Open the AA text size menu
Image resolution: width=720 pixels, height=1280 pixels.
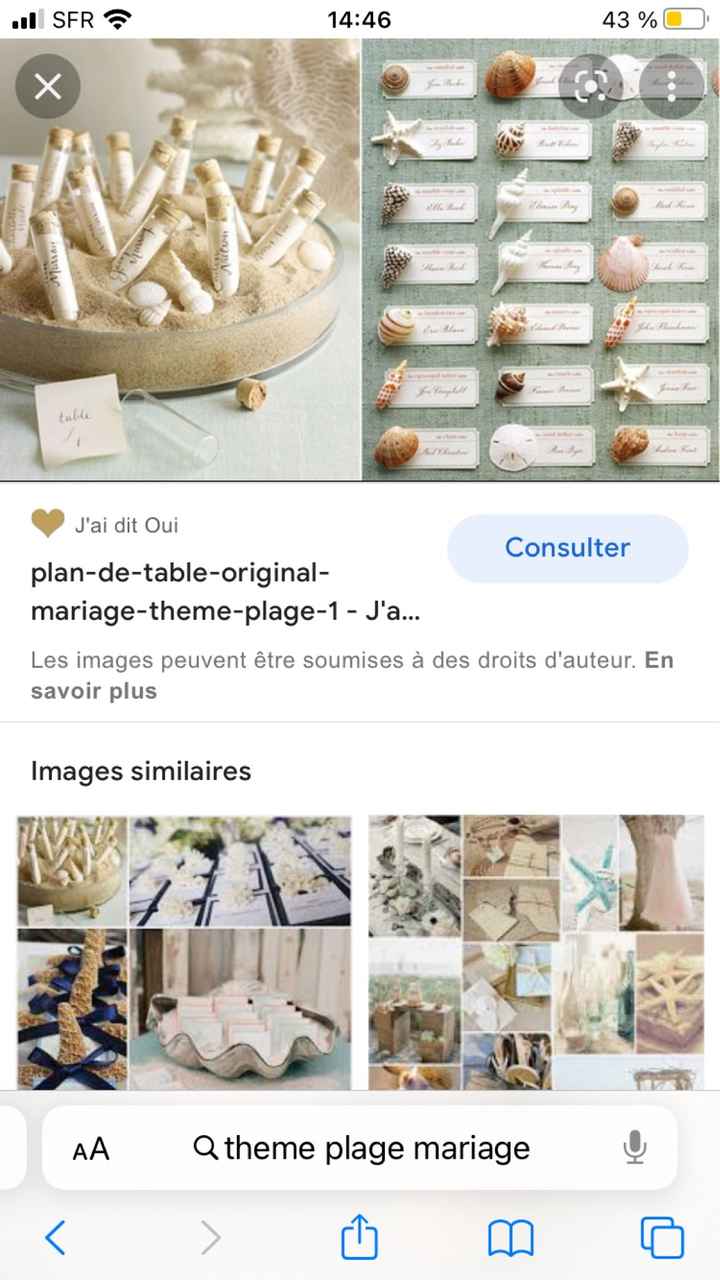click(90, 1148)
